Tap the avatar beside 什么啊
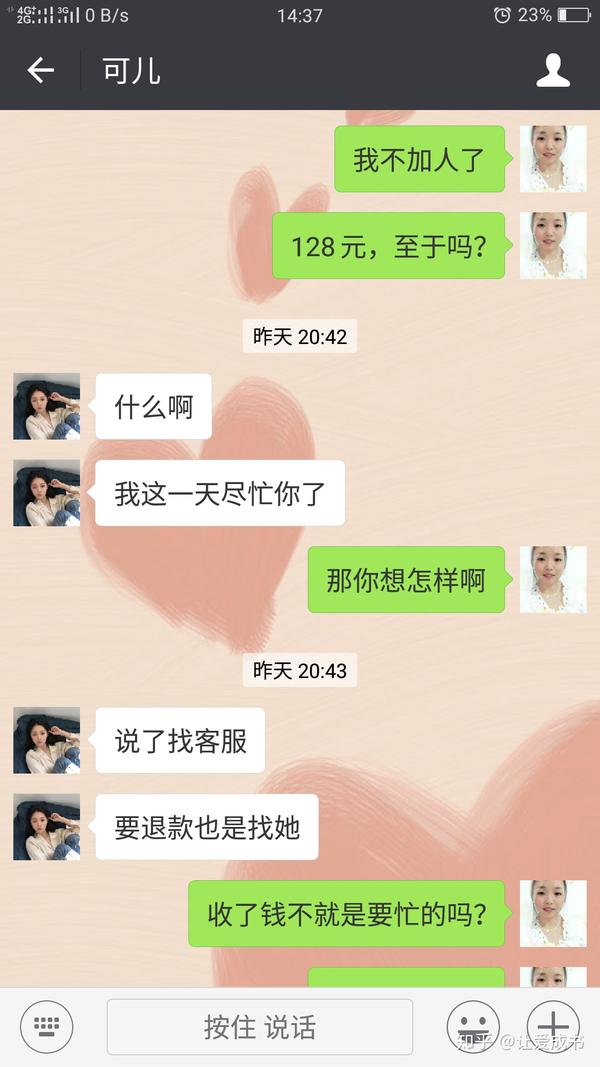This screenshot has width=600, height=1067. [46, 406]
